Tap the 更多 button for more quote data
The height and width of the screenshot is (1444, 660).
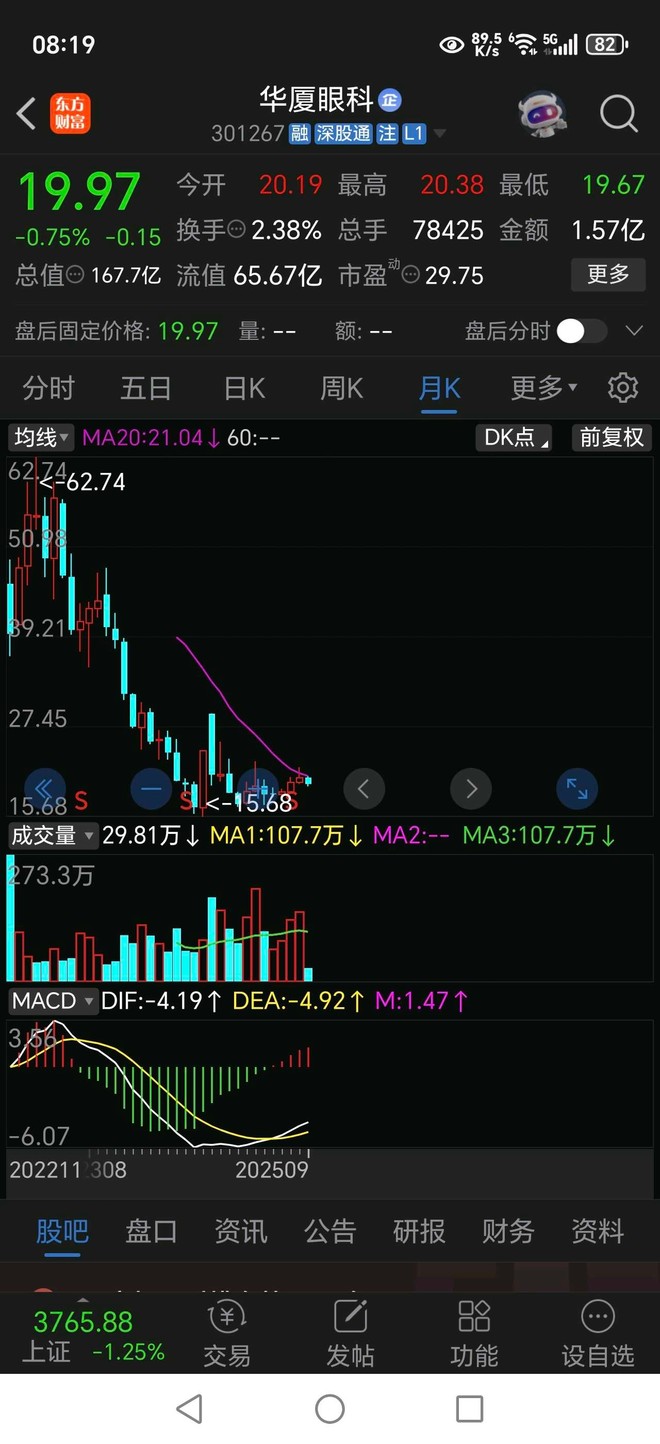click(607, 274)
